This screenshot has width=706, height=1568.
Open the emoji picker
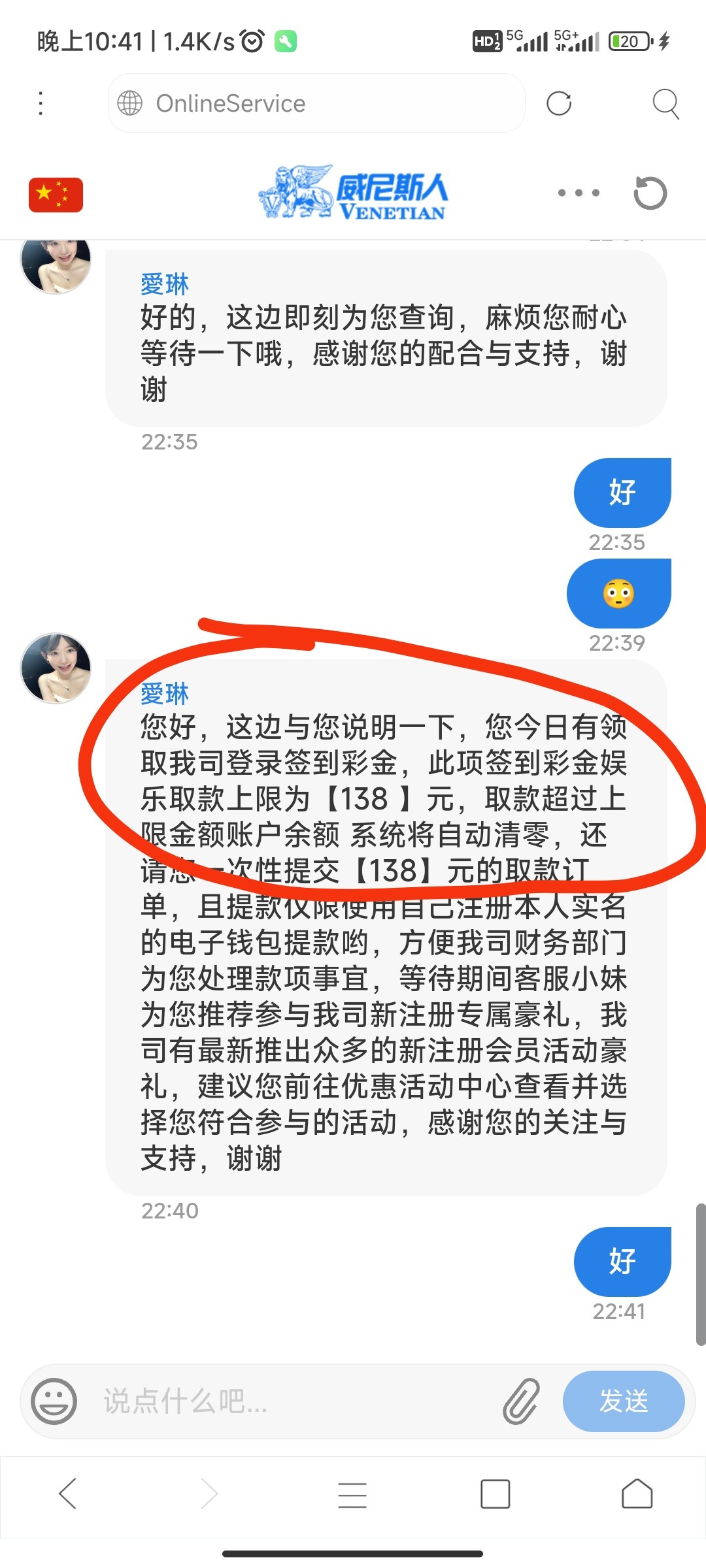(54, 1401)
